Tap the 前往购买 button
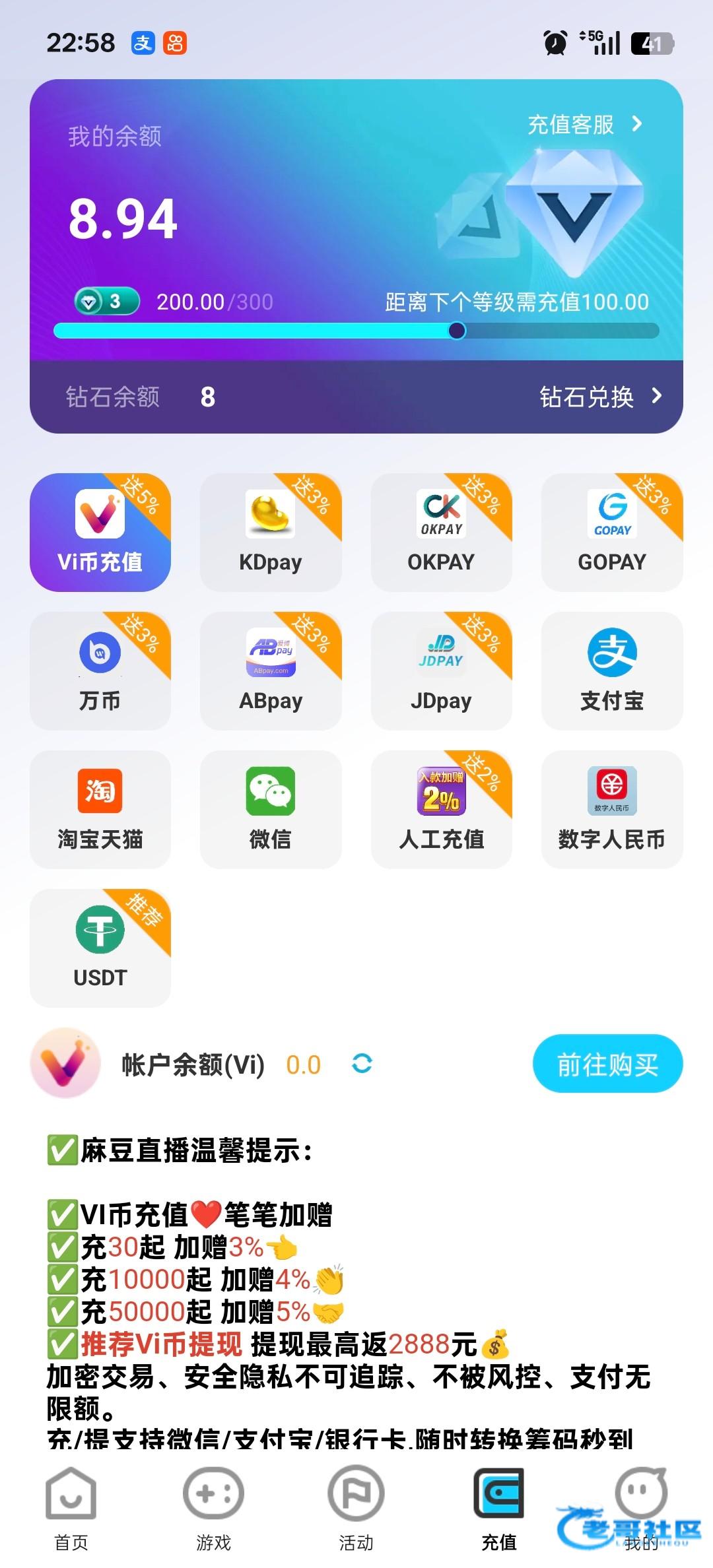713x1568 pixels. tap(607, 1064)
